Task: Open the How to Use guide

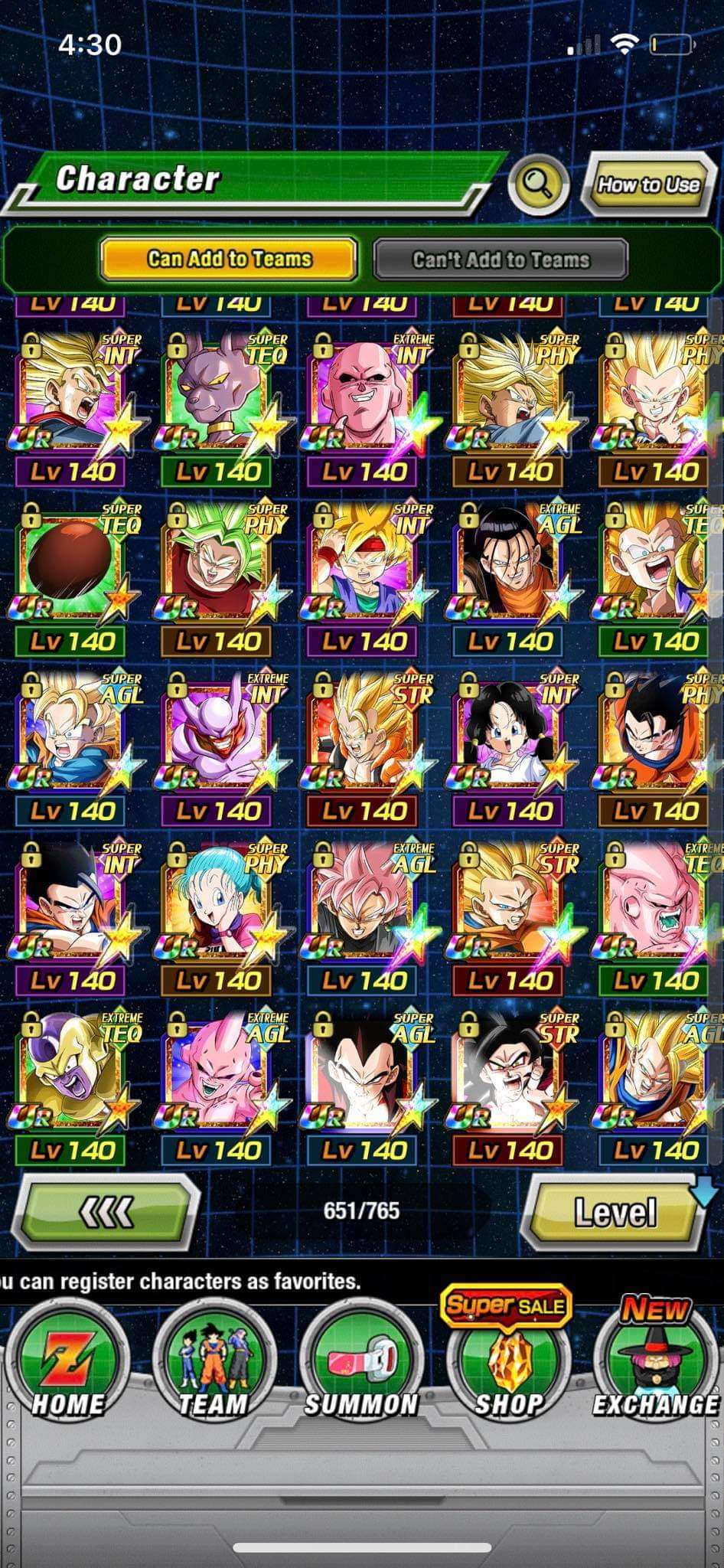Action: point(647,185)
